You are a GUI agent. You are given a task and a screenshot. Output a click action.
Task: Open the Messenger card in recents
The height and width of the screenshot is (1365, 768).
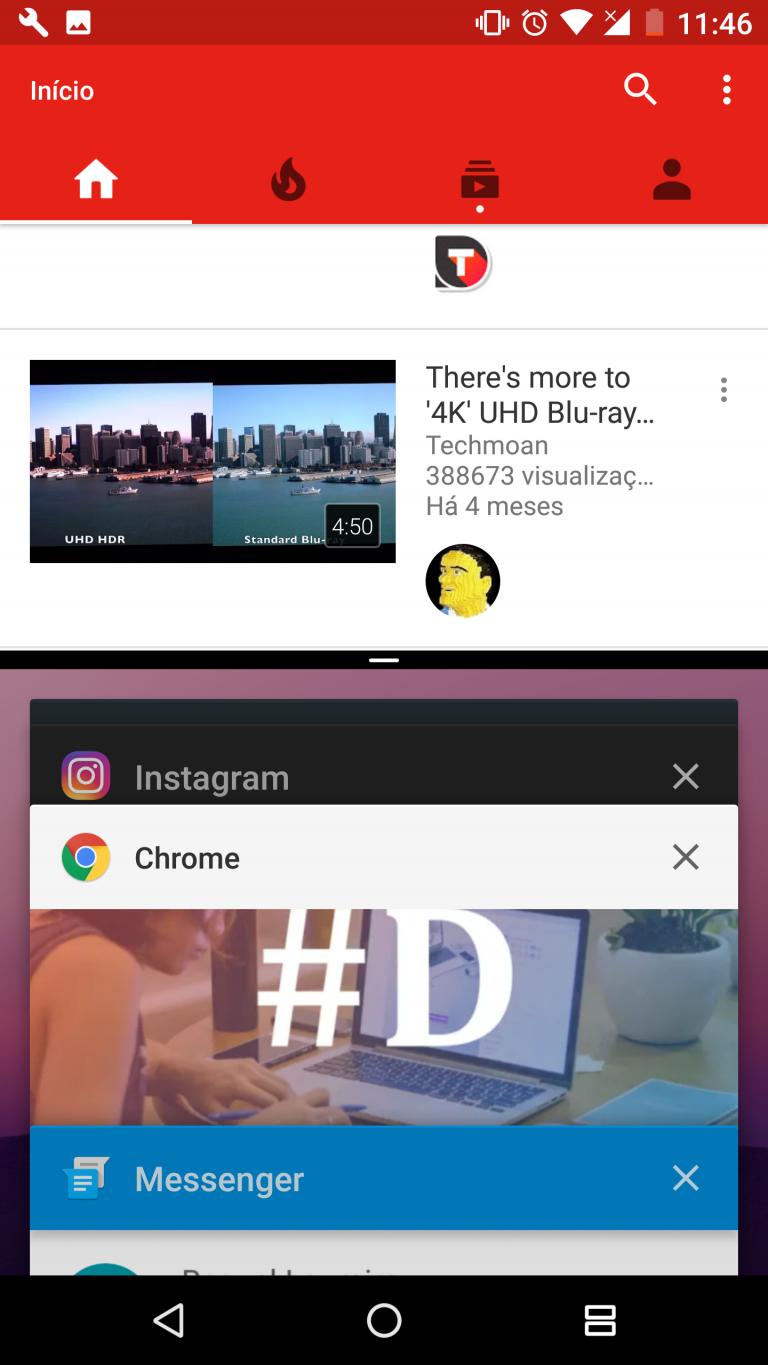300,1179
